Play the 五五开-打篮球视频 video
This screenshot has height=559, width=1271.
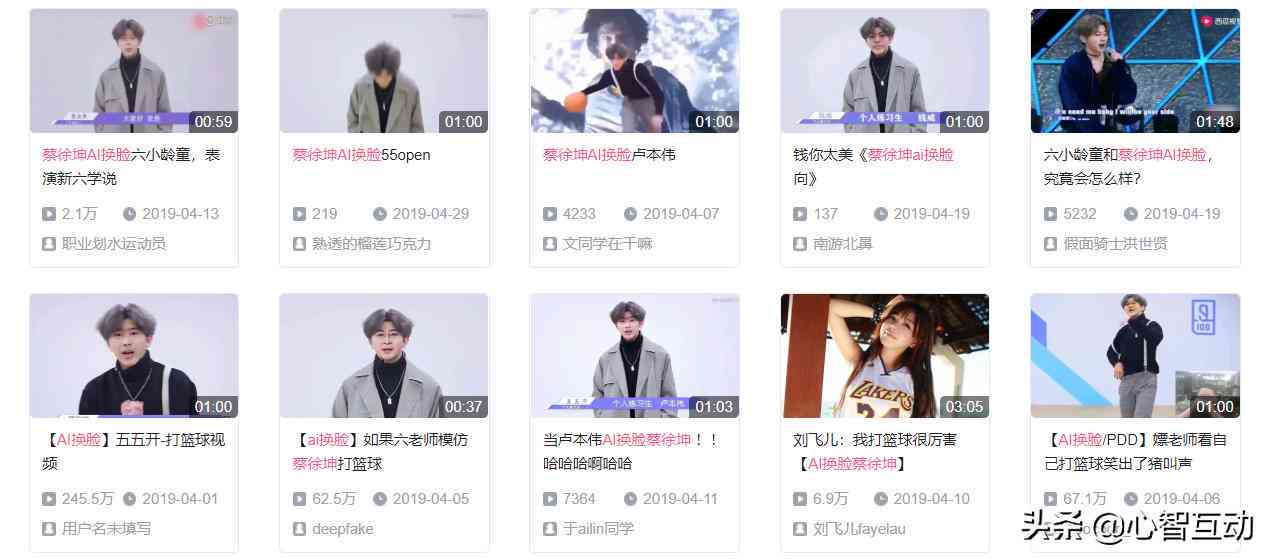(x=134, y=355)
